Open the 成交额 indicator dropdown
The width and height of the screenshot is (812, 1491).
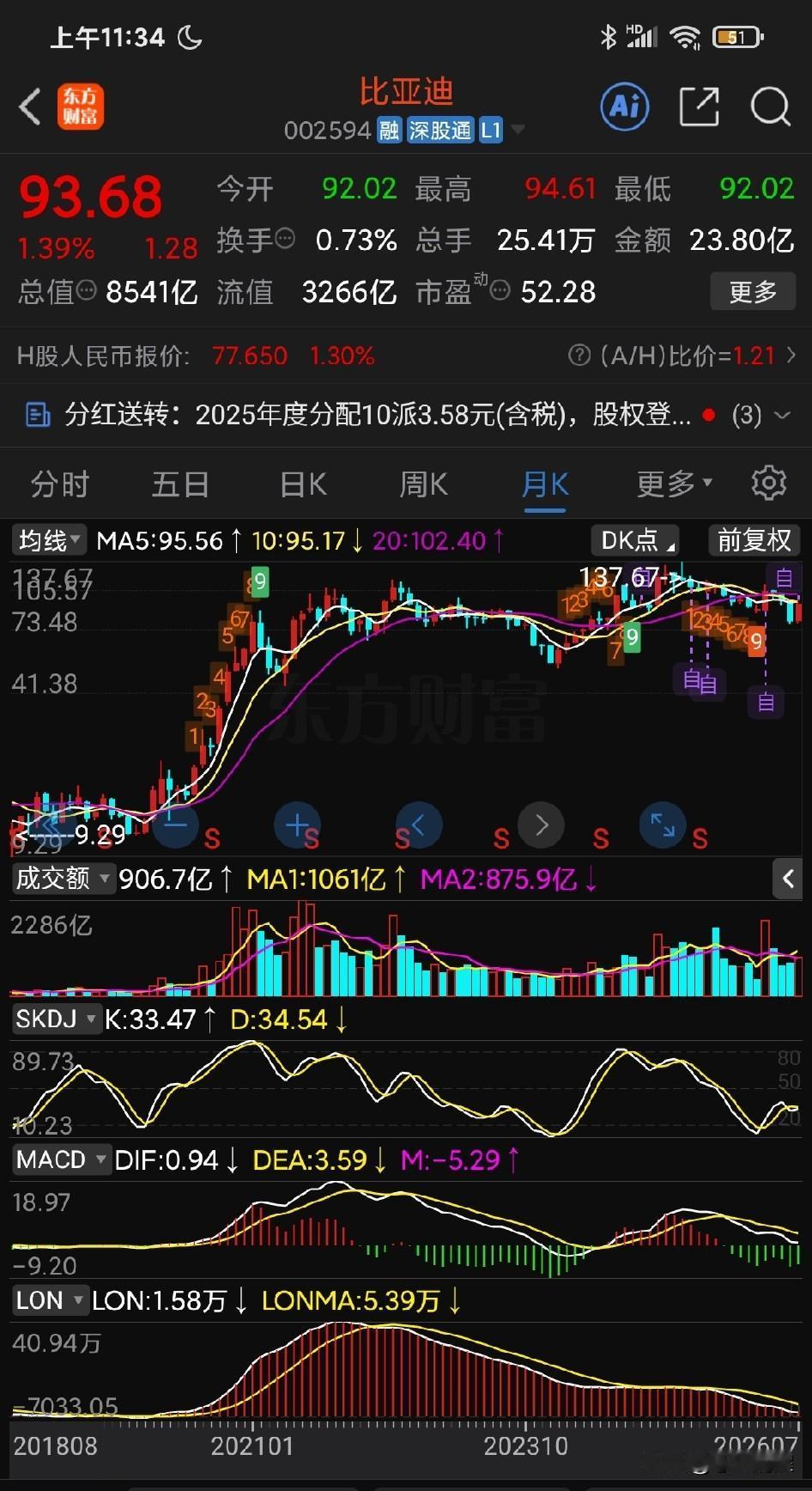click(64, 879)
